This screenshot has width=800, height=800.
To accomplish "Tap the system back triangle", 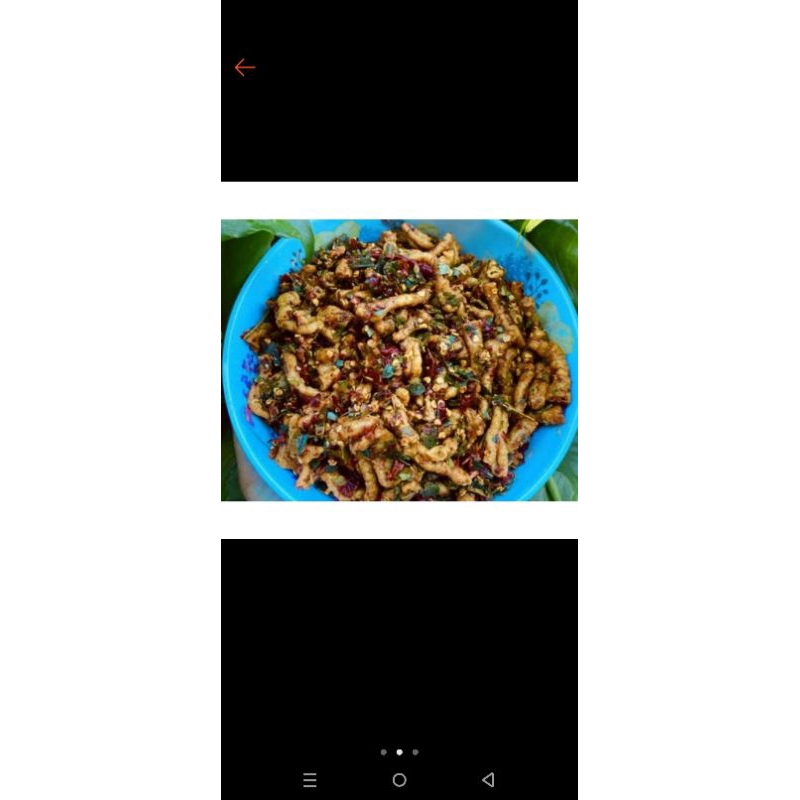I will 488,780.
